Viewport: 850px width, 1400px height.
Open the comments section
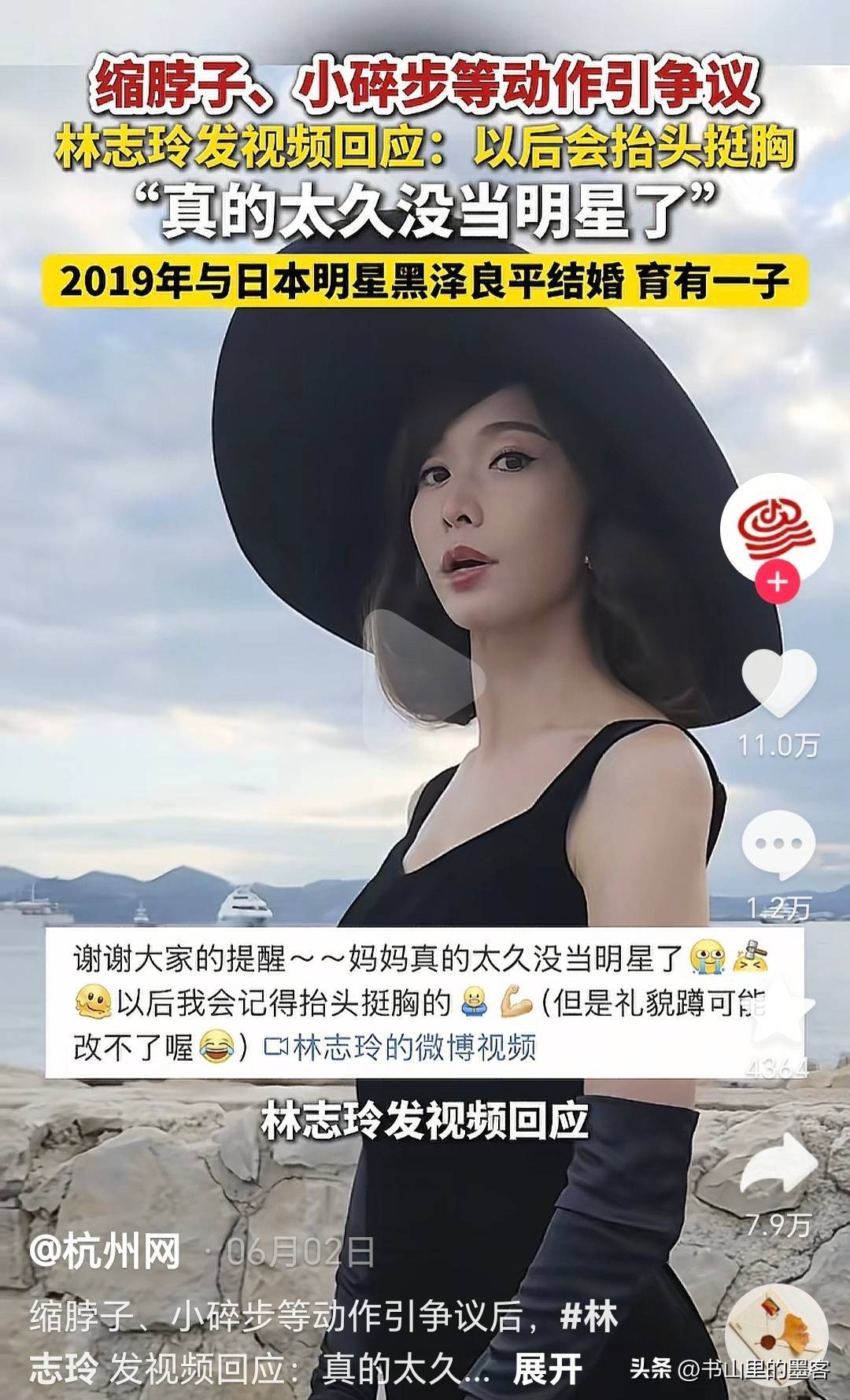click(778, 846)
